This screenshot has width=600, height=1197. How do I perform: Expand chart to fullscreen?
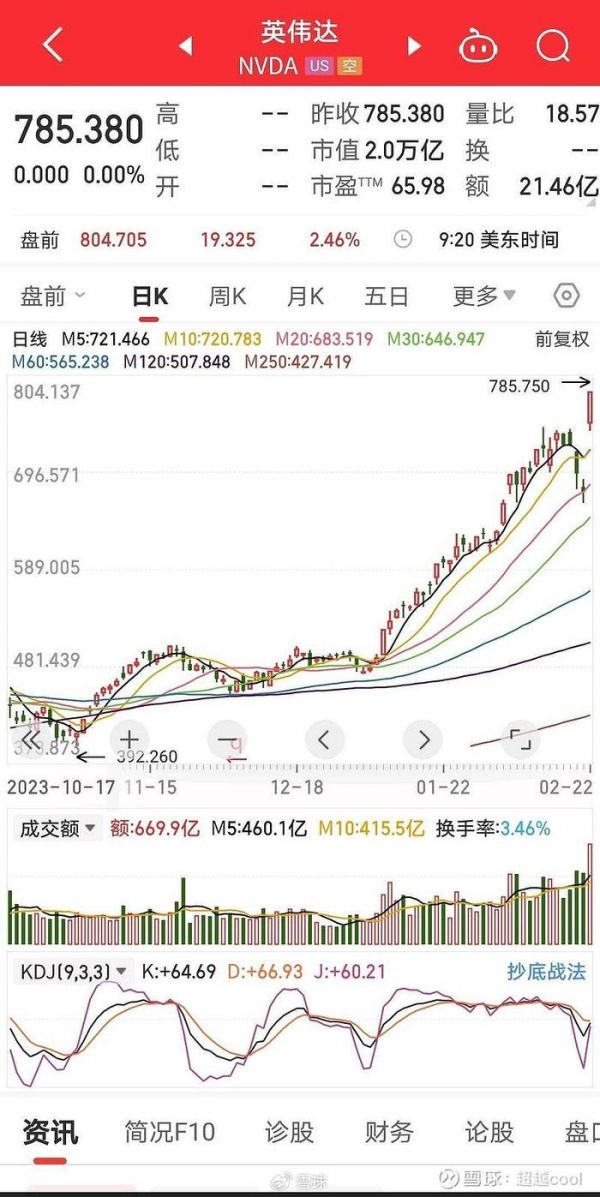coord(520,740)
